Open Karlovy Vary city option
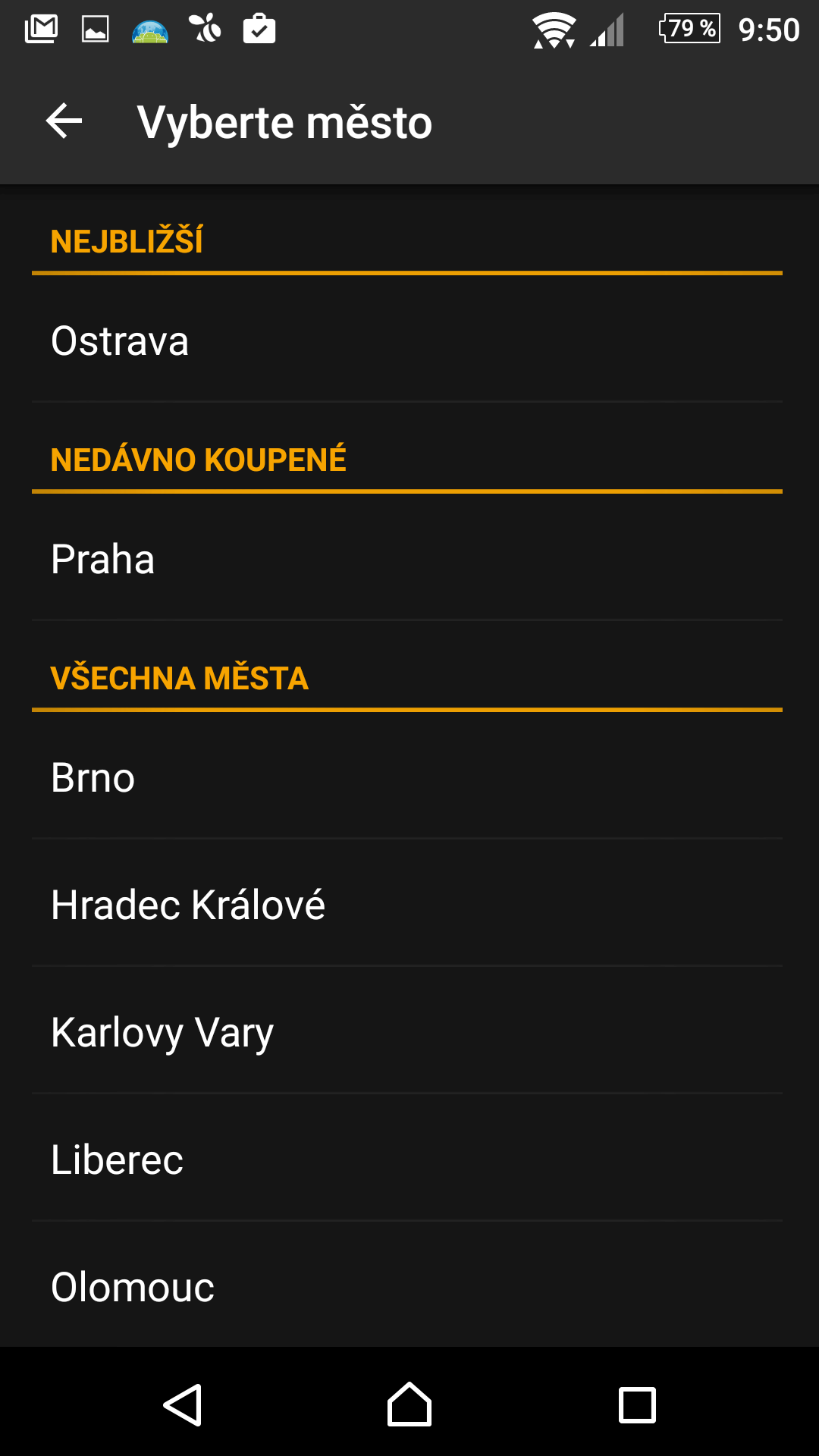 click(x=407, y=1031)
